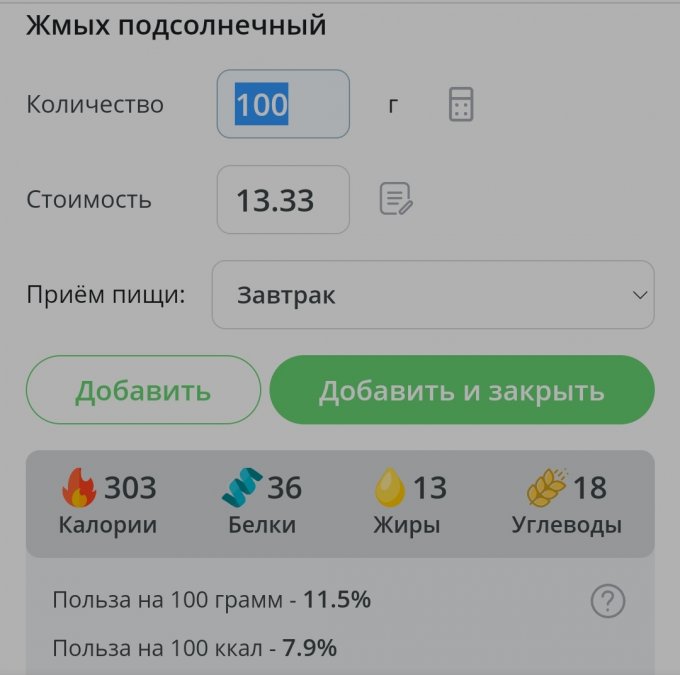Edit the Стоимость cost field
680x675 pixels.
(283, 200)
